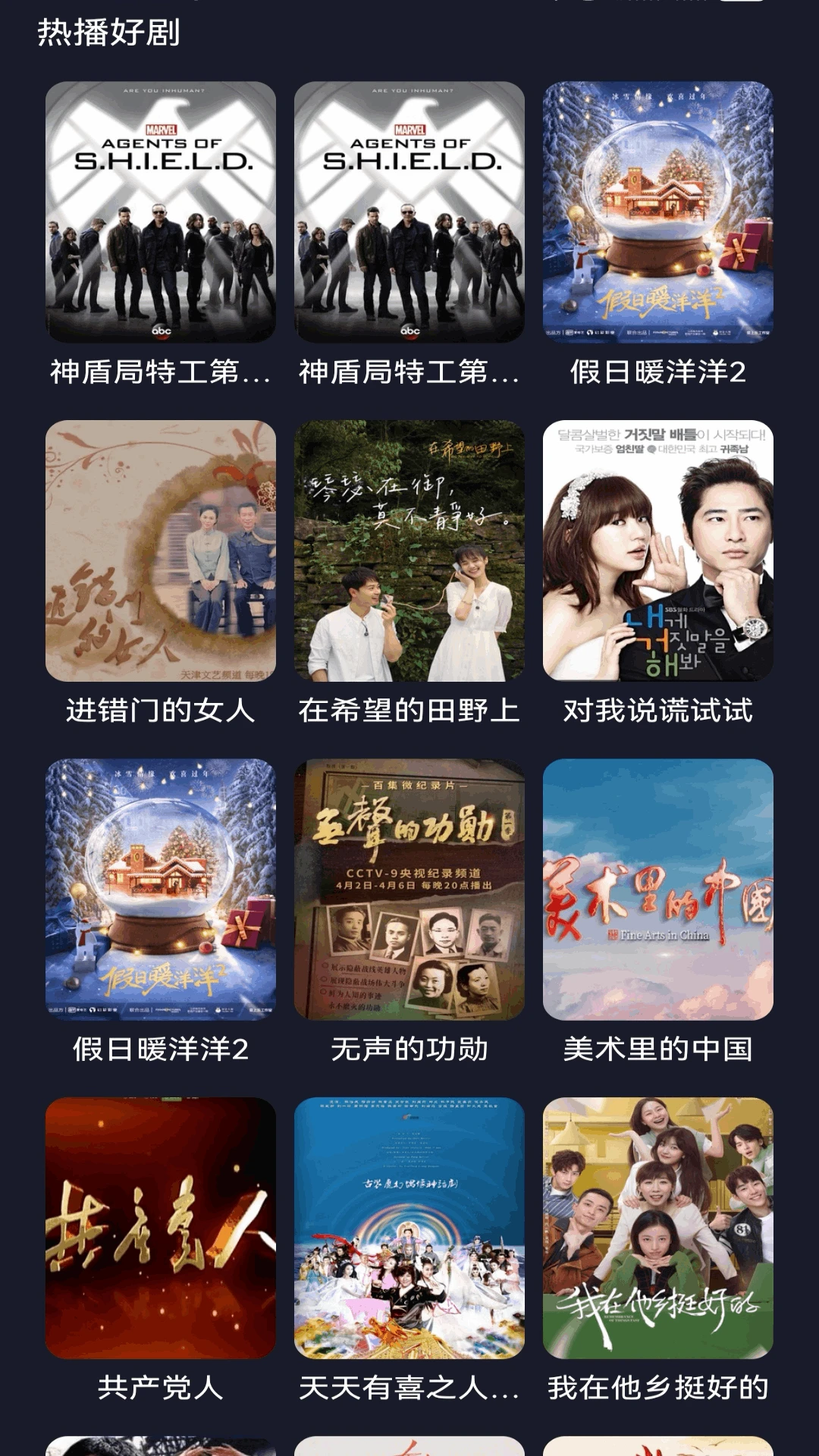Viewport: 819px width, 1456px height.
Task: Select the 对我说谎试试 Korean drama poster
Action: pos(658,554)
